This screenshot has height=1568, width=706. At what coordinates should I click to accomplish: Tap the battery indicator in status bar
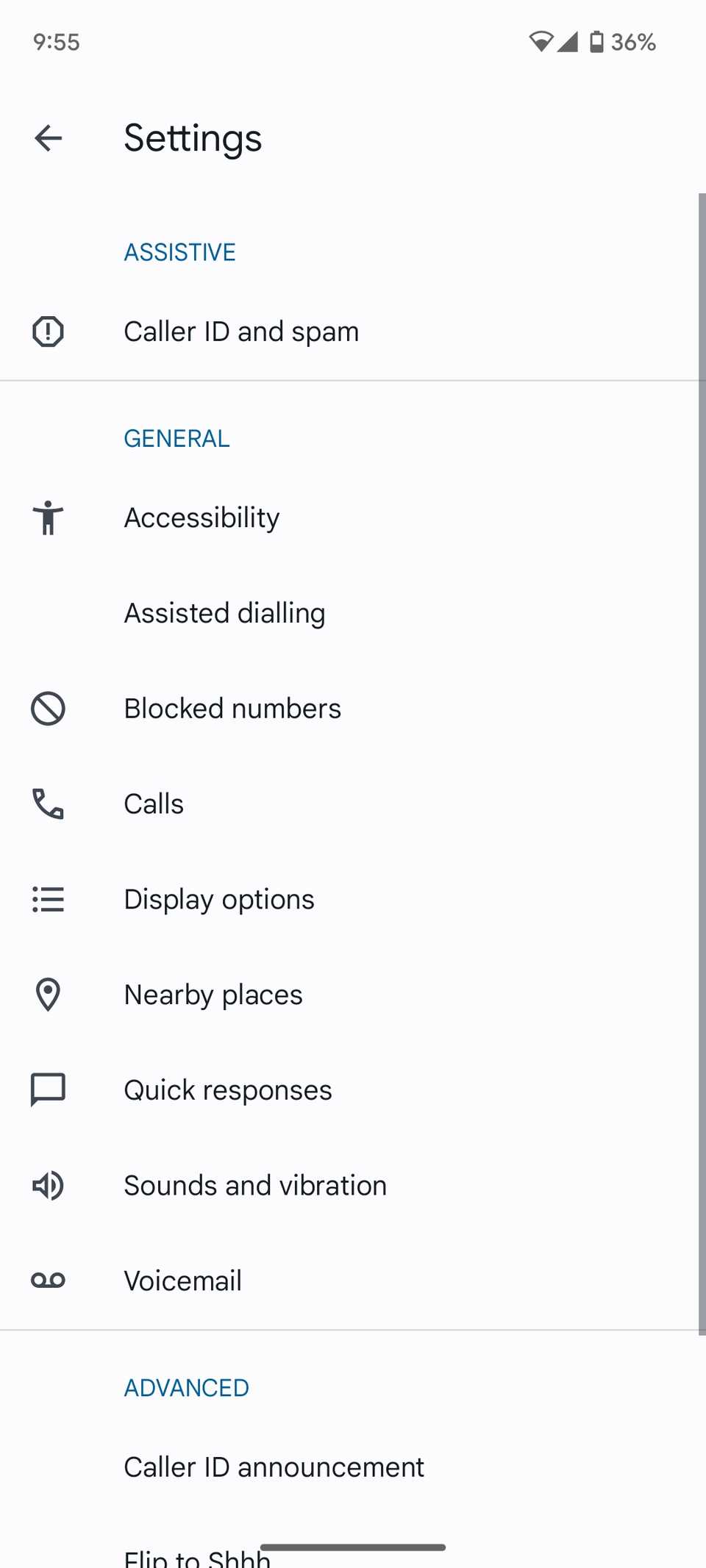[x=596, y=42]
